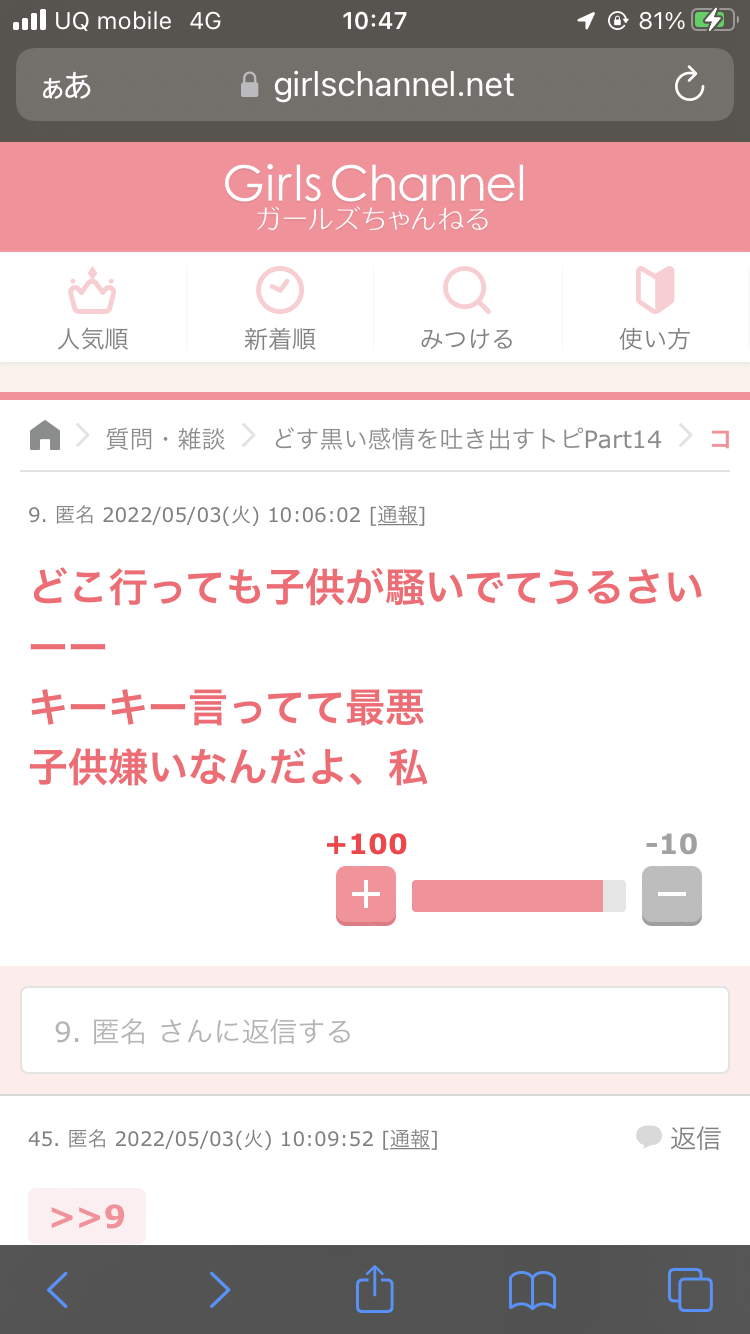Share this page from Safari toolbar
This screenshot has height=1334, width=750.
click(375, 1289)
